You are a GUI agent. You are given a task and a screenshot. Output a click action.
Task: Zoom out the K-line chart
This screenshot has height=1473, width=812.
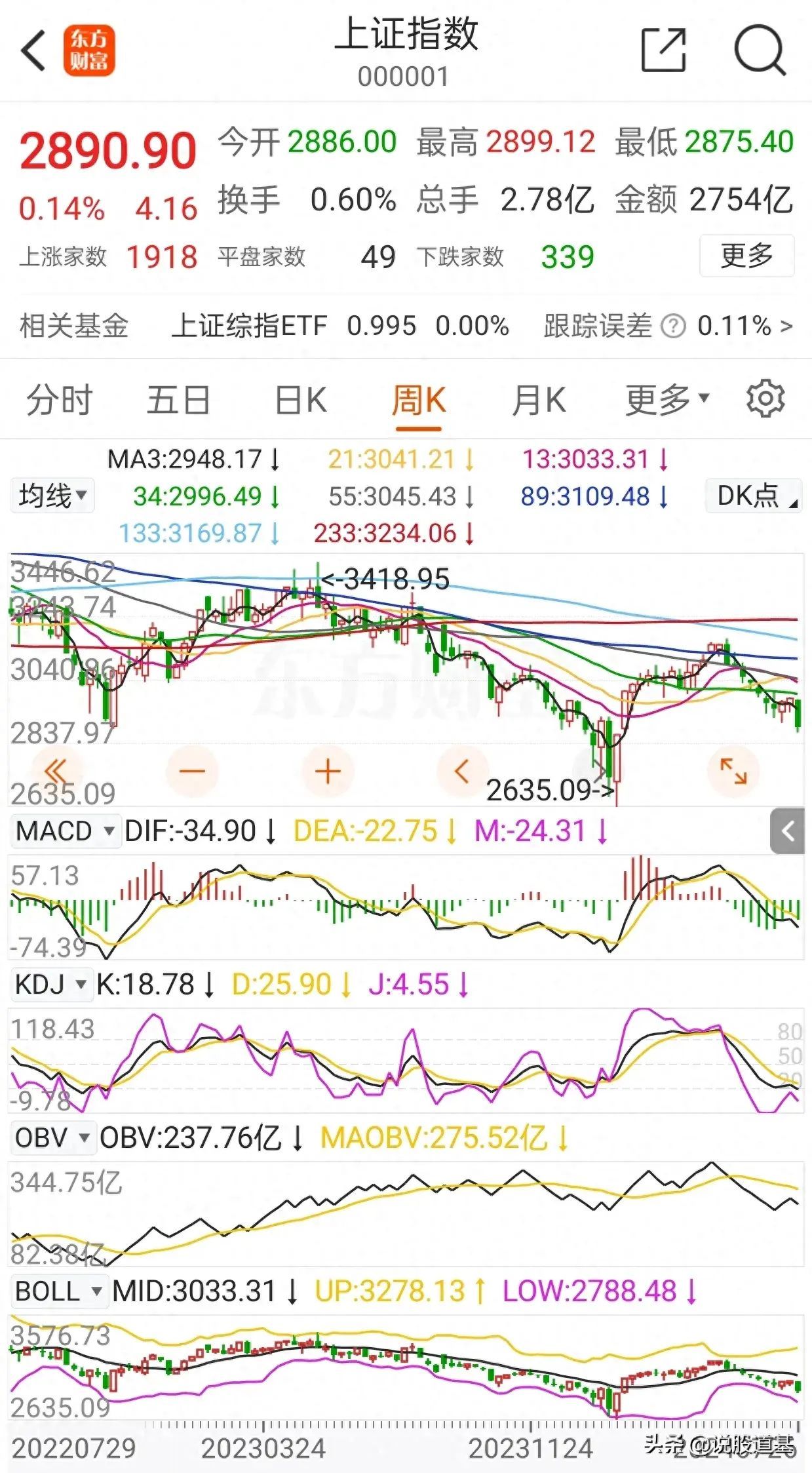[192, 772]
